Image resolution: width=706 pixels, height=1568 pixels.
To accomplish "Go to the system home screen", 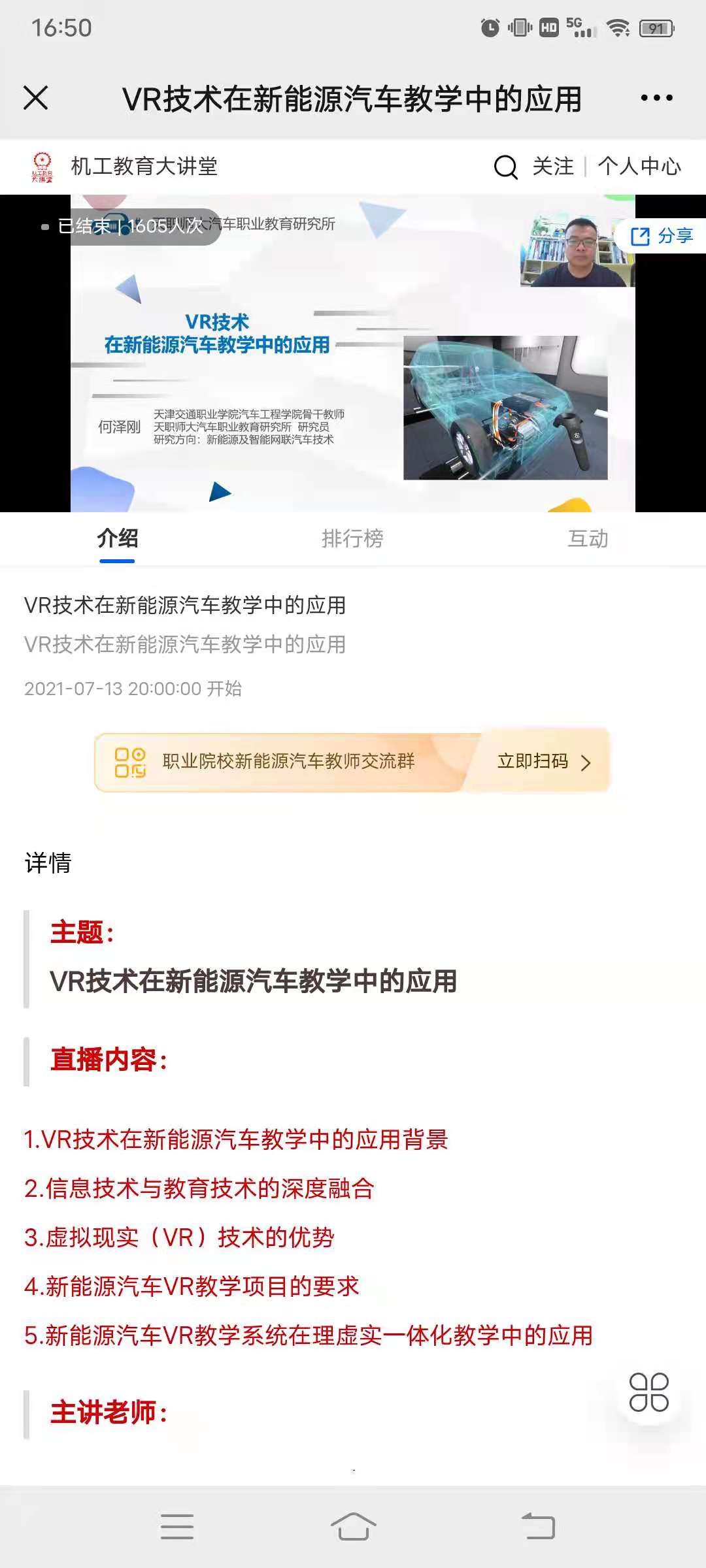I will (353, 1527).
